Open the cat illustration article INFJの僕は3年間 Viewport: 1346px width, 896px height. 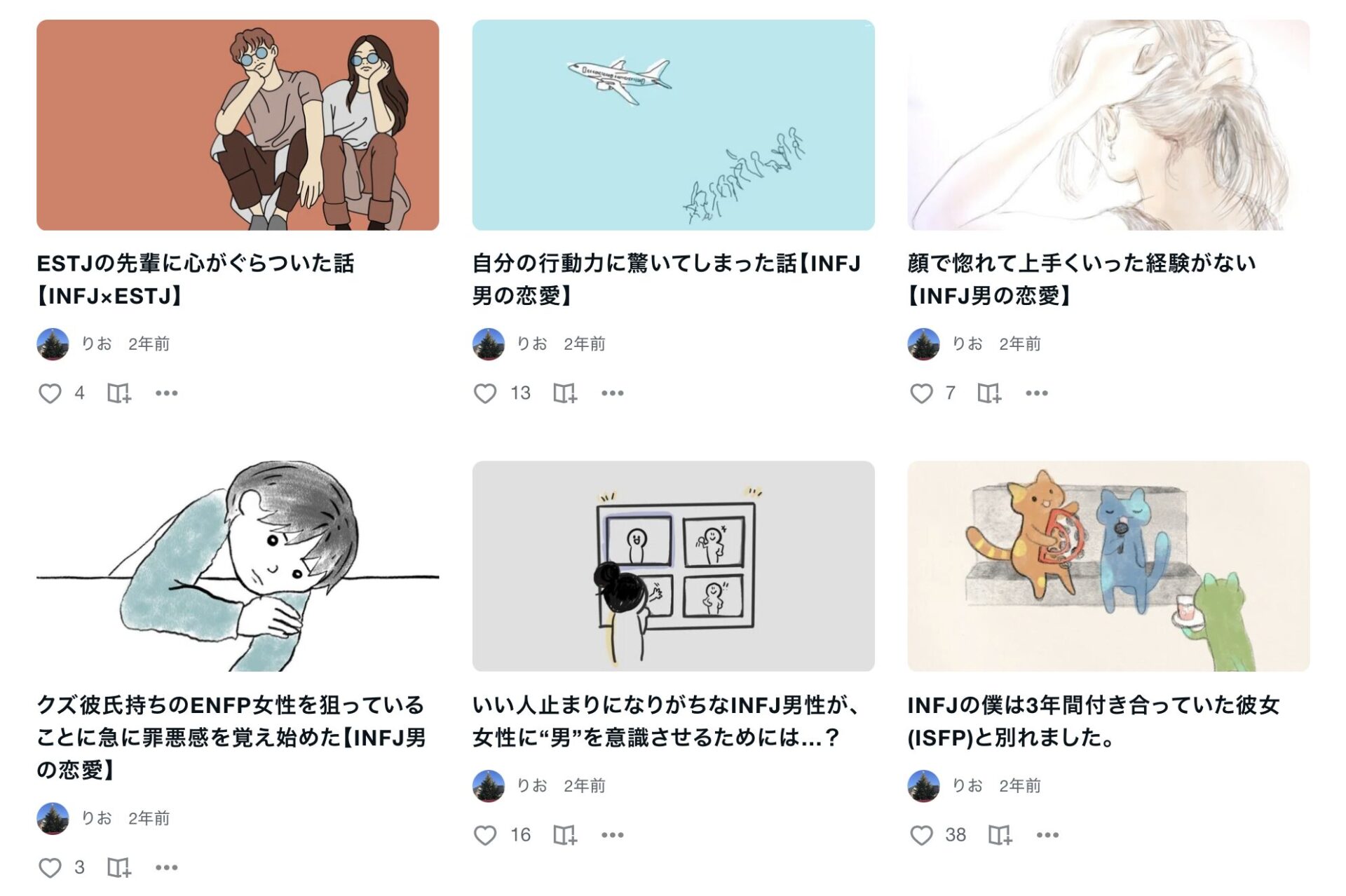[1108, 566]
